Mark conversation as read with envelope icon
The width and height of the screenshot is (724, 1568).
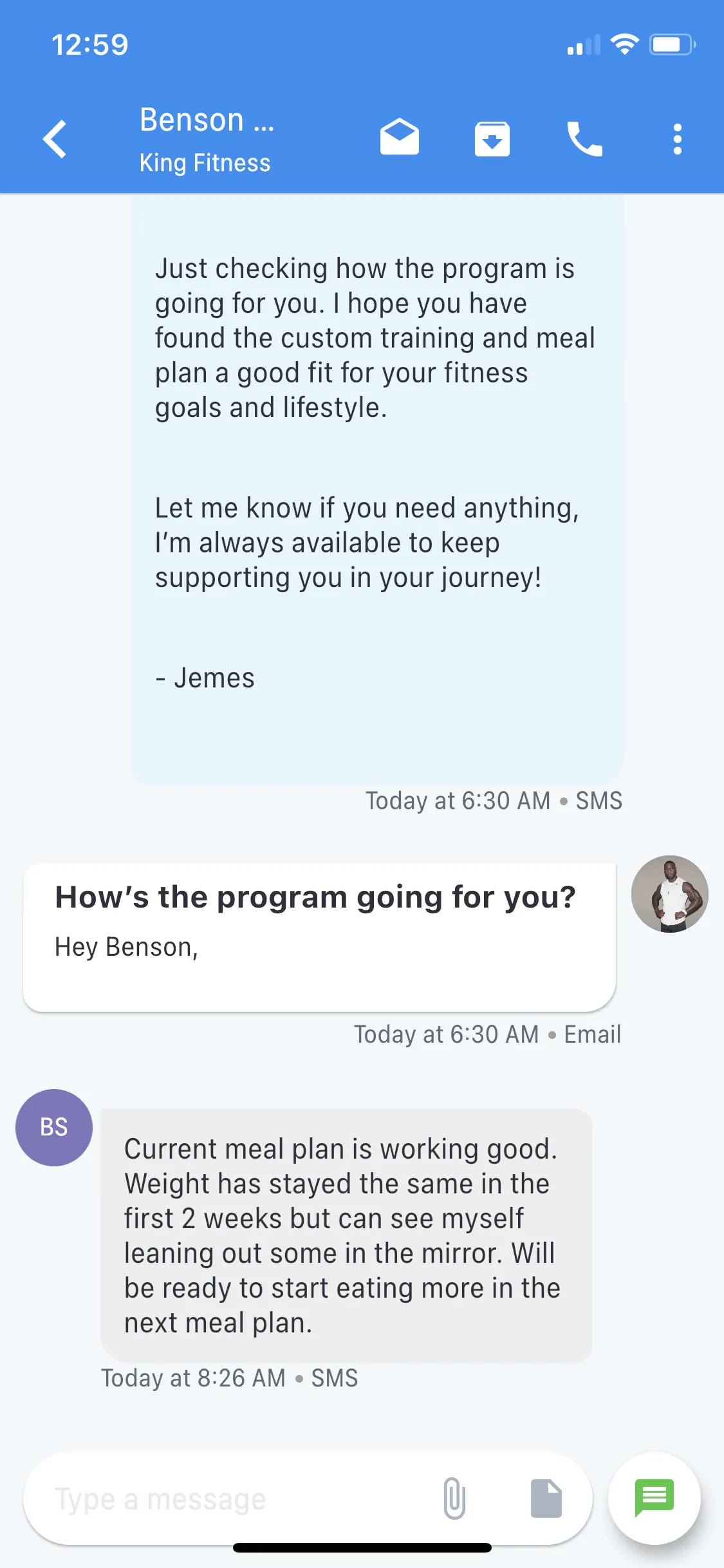click(399, 137)
